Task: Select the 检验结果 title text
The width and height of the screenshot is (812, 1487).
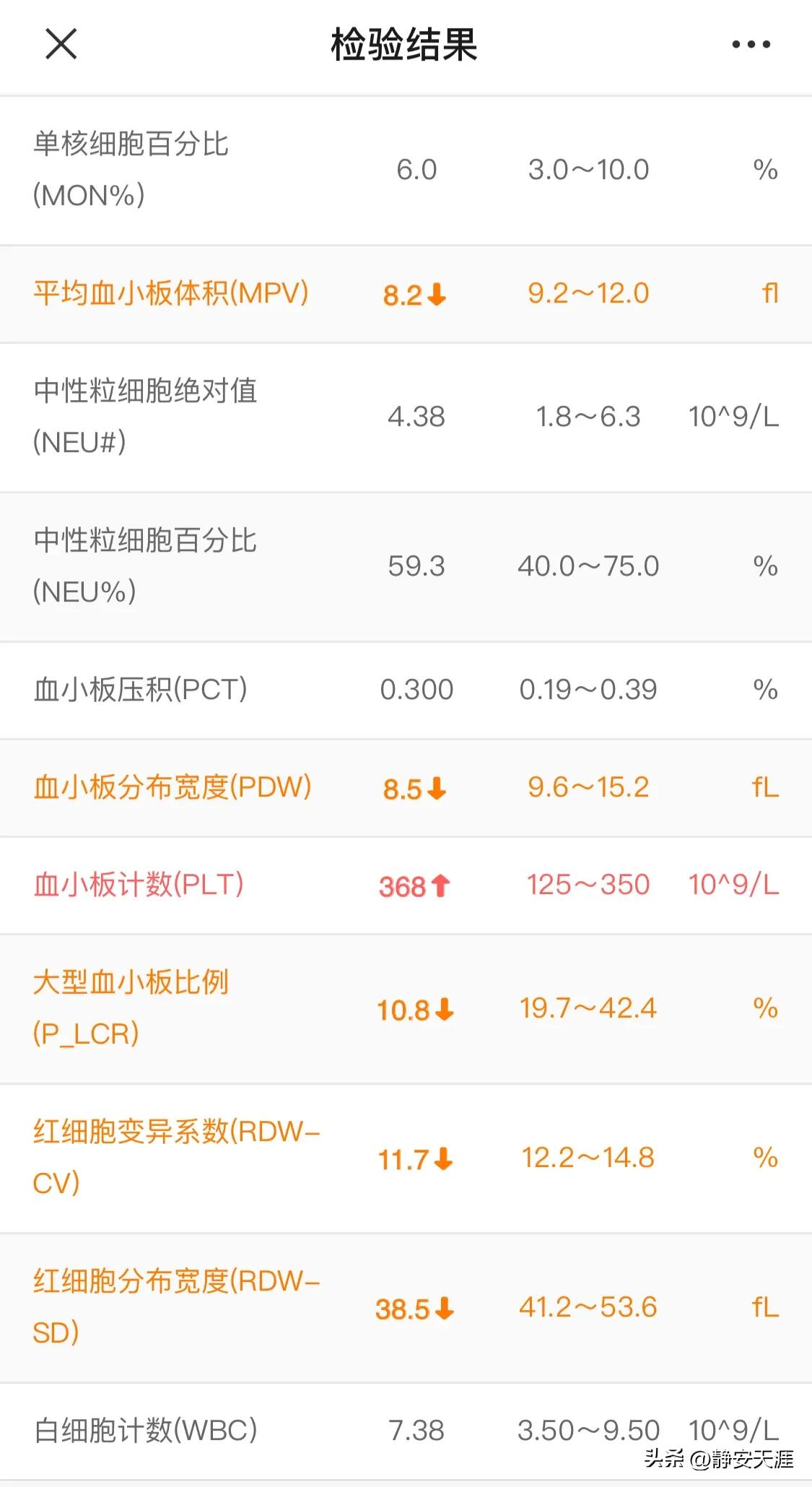Action: (x=406, y=45)
